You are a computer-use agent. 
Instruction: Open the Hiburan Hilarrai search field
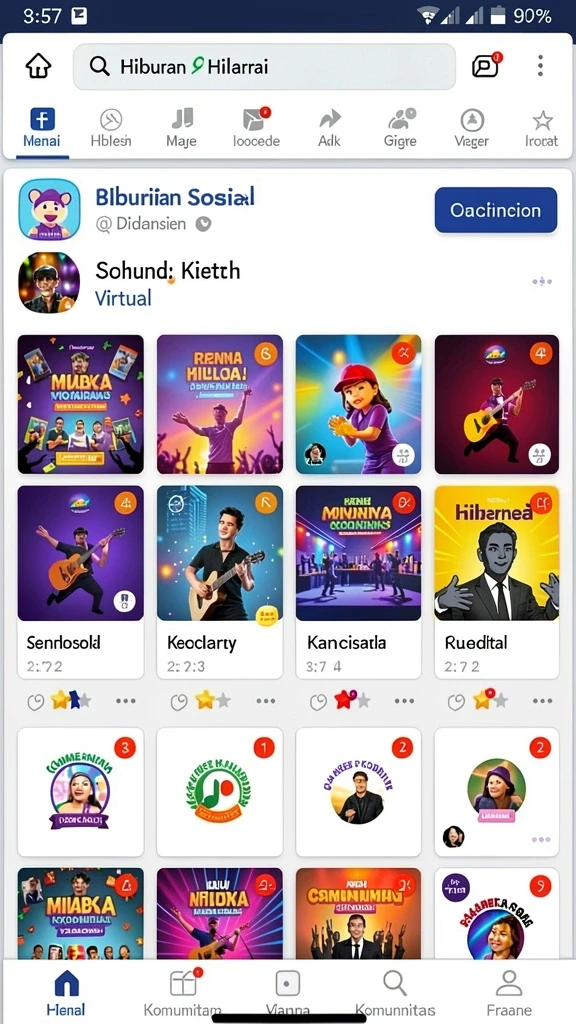[264, 67]
